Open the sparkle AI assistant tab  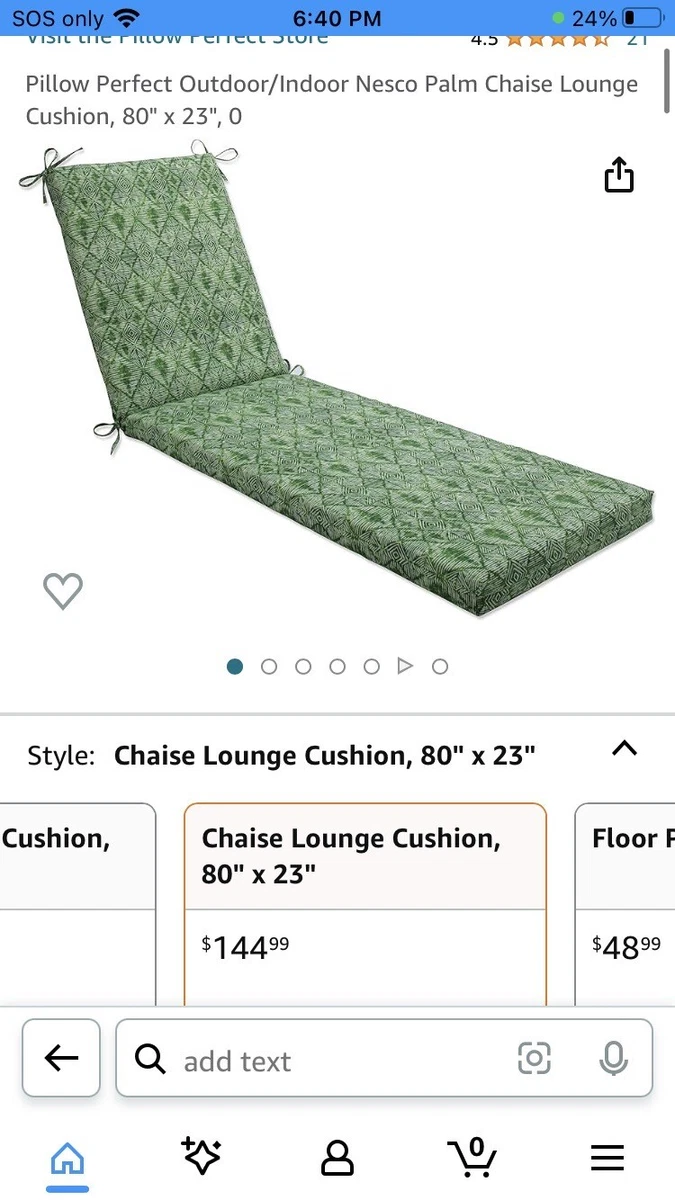coord(201,1156)
